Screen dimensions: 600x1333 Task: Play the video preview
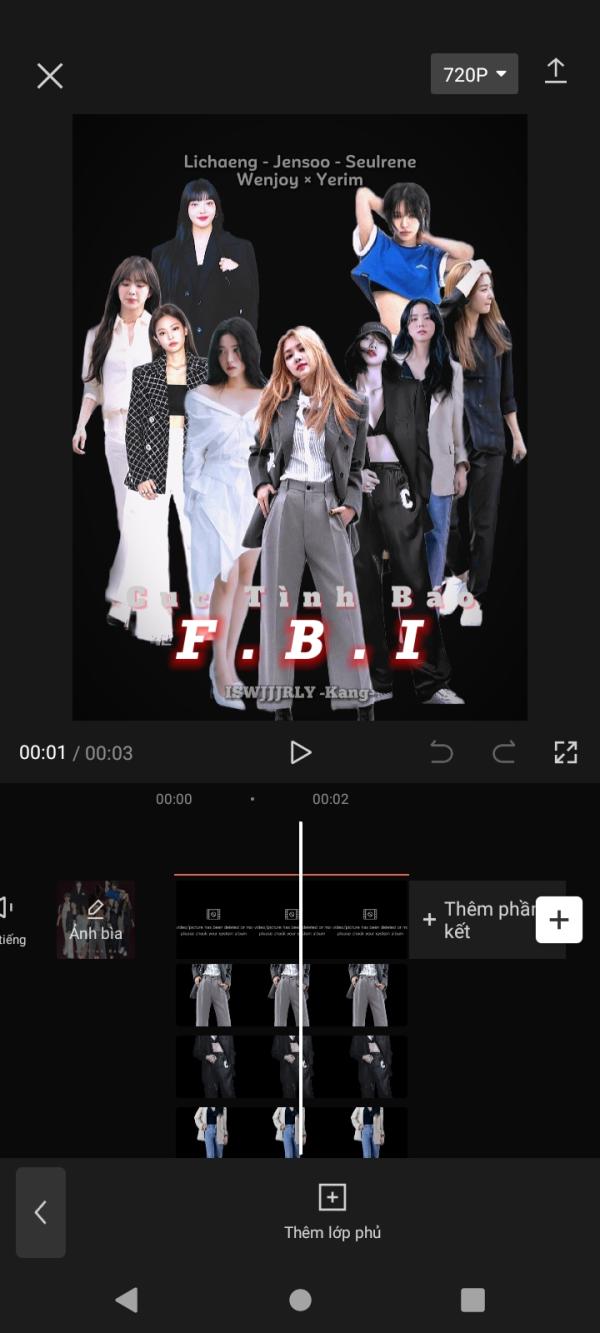[300, 752]
